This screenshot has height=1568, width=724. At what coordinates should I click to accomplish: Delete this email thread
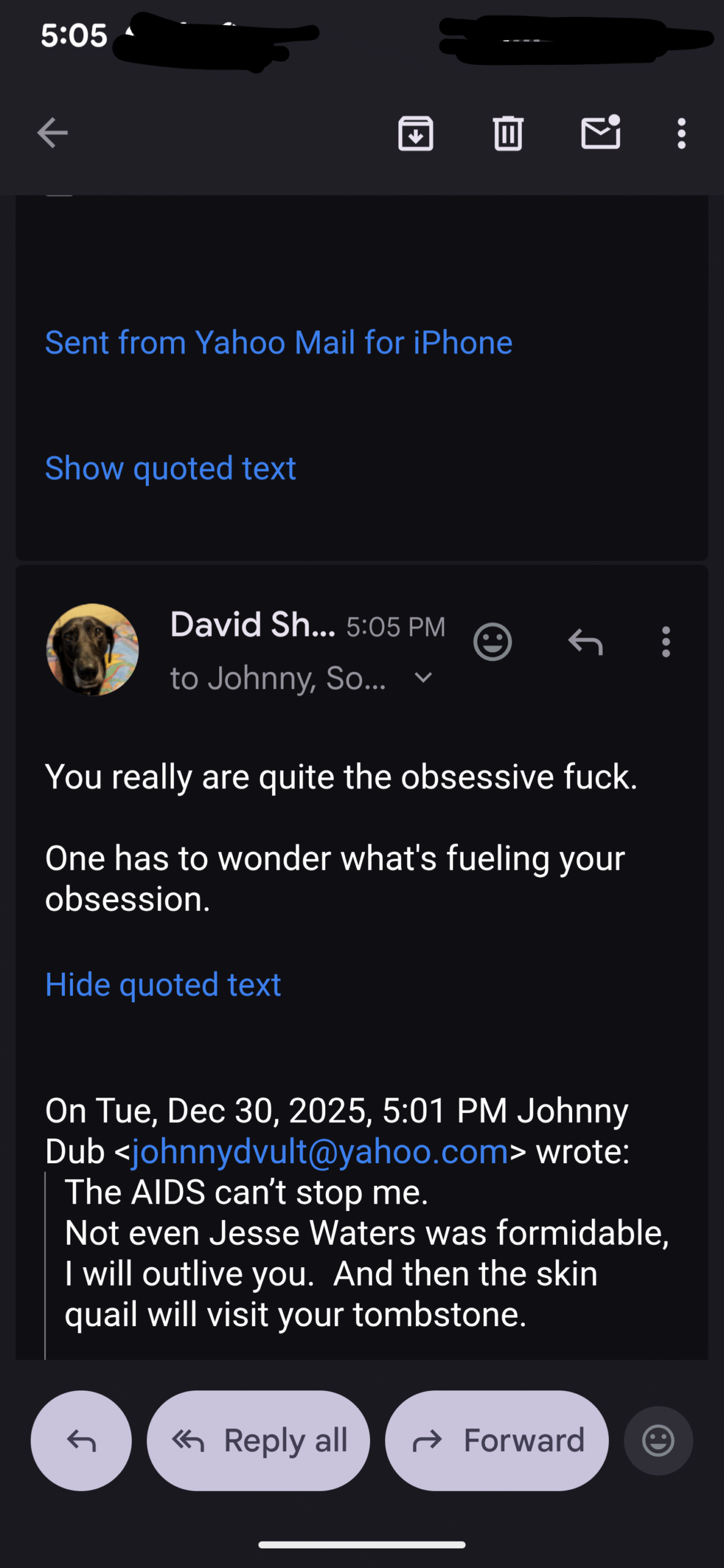coord(508,133)
